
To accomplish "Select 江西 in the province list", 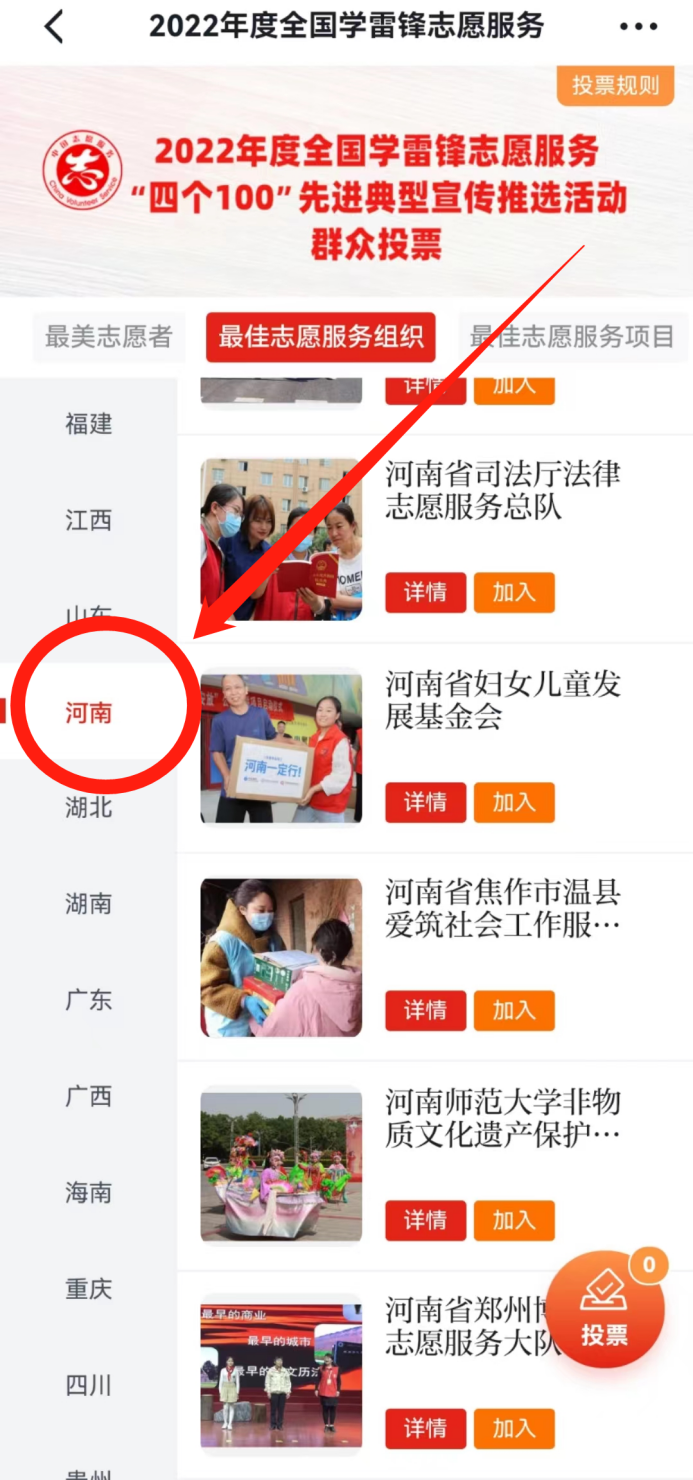I will 89,520.
